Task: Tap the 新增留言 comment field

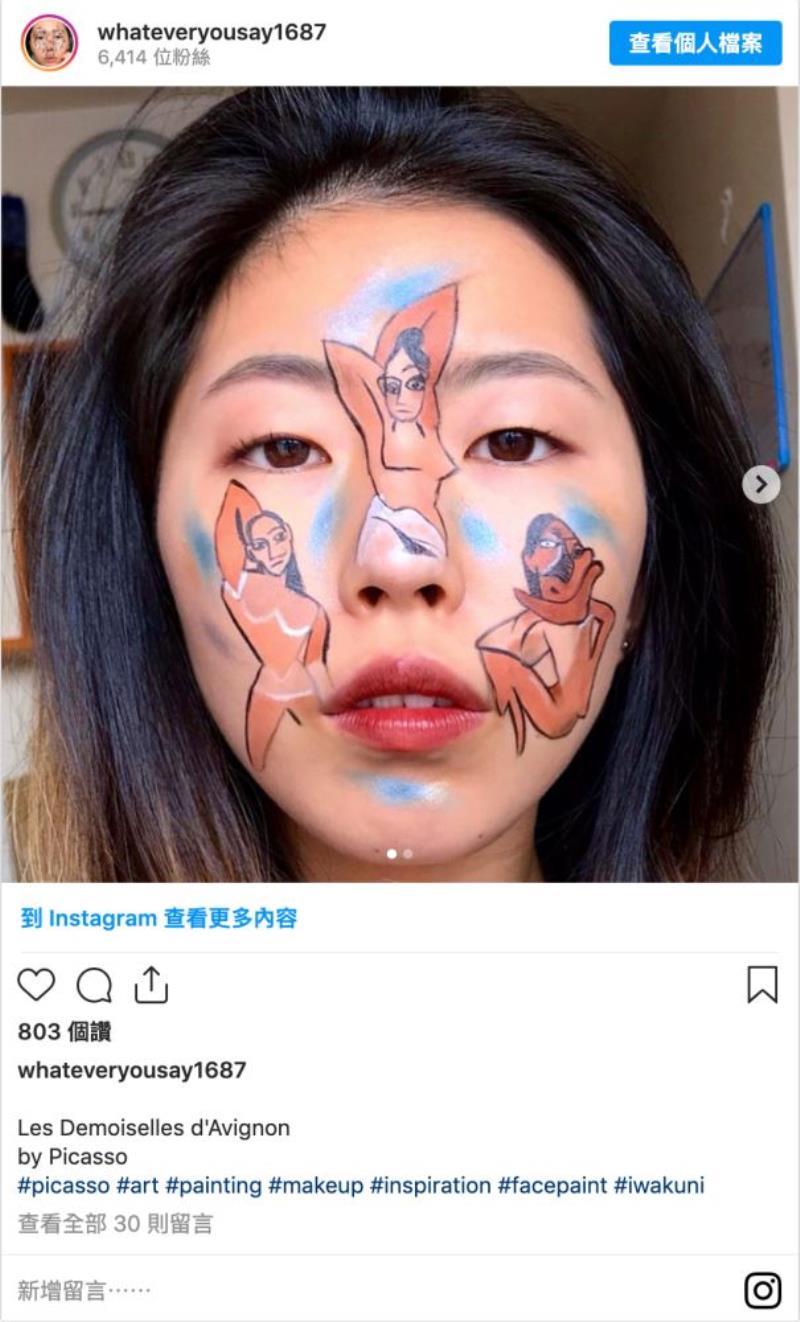Action: (x=370, y=1291)
